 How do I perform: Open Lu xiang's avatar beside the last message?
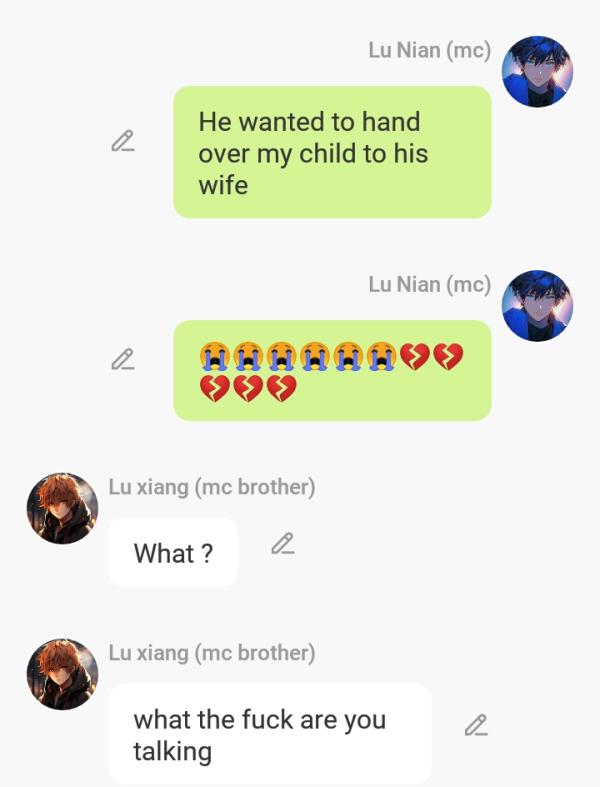(x=62, y=674)
